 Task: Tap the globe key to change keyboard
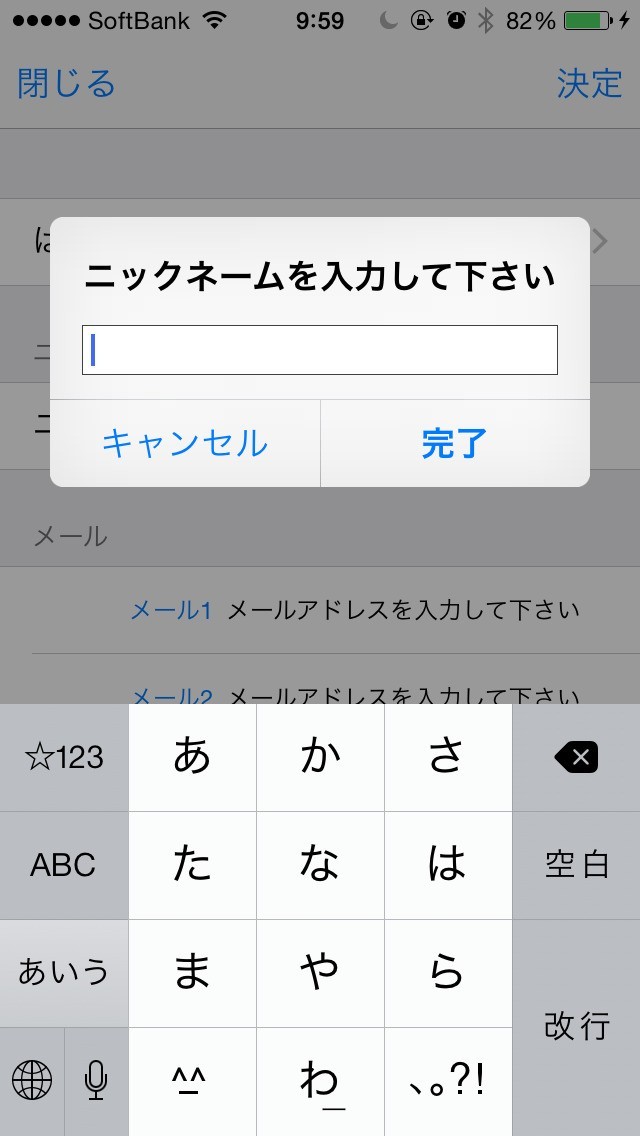(x=32, y=1081)
